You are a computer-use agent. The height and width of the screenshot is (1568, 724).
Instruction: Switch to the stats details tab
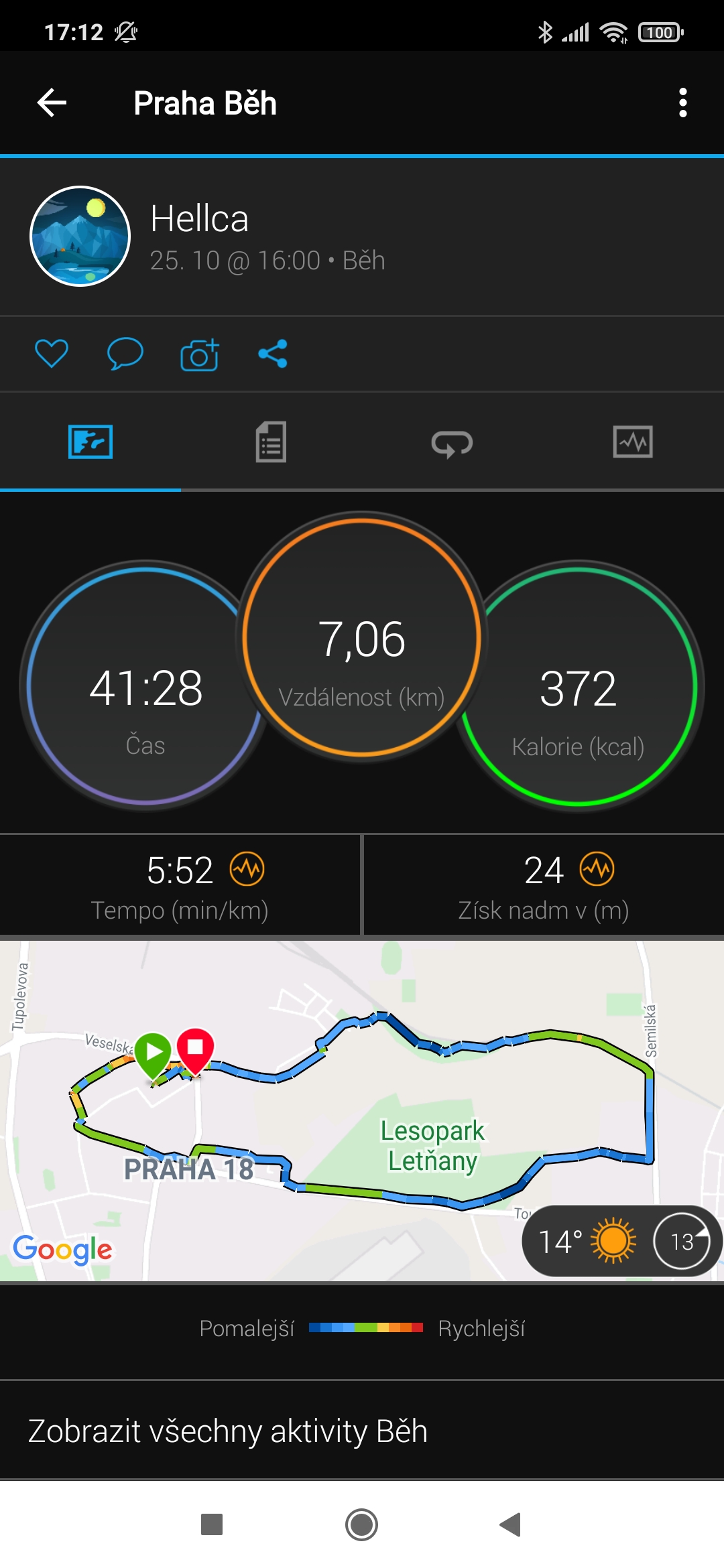(271, 442)
